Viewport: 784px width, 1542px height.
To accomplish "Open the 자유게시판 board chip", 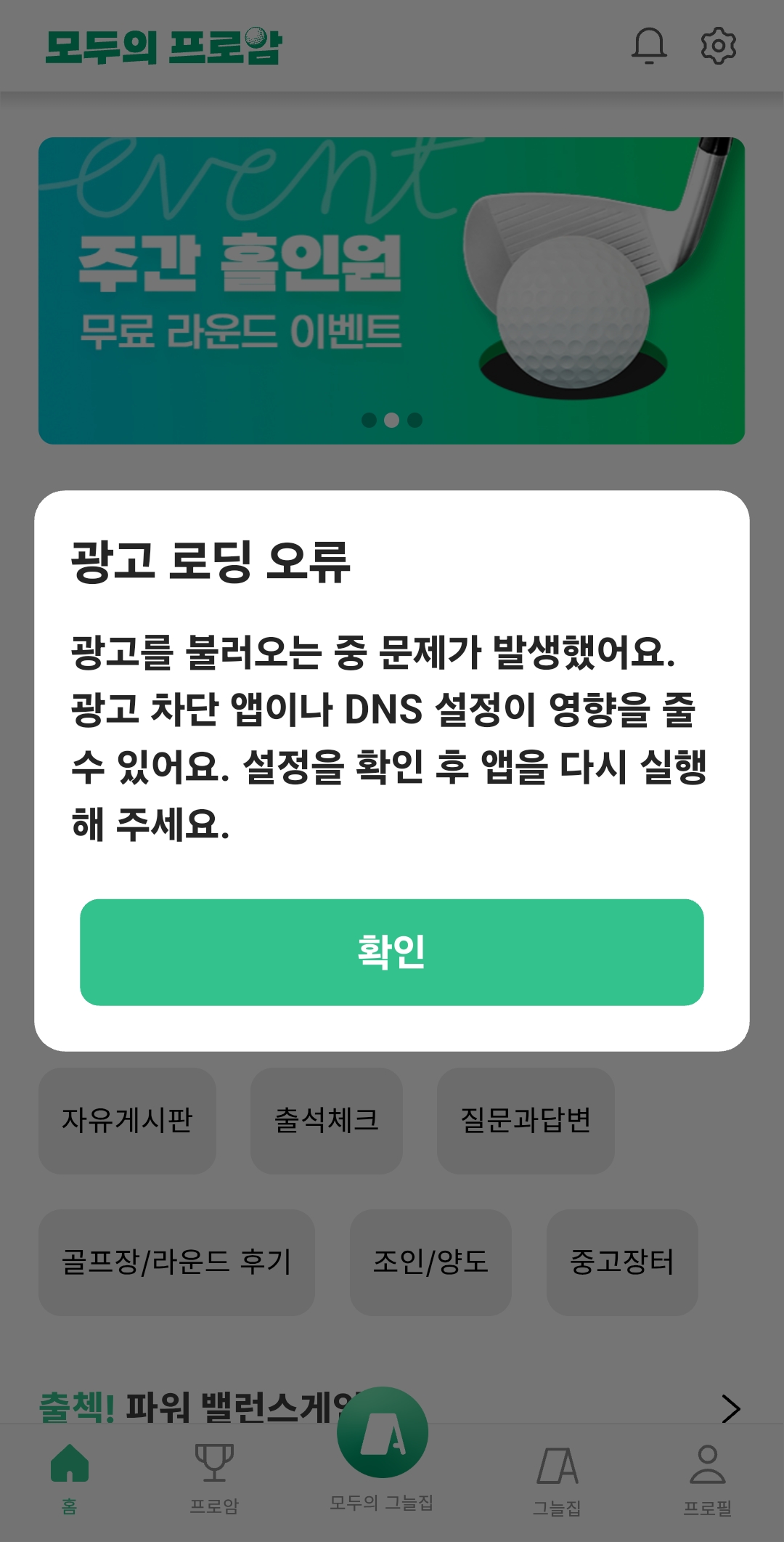I will (127, 1120).
